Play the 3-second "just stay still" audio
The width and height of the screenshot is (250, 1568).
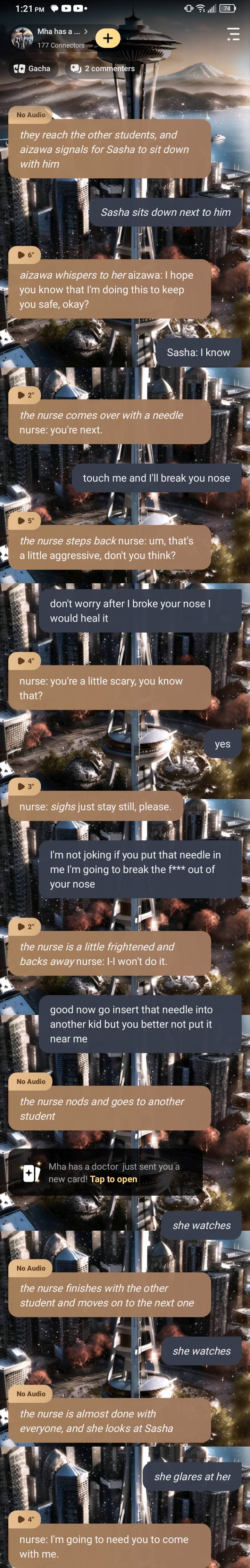(25, 787)
